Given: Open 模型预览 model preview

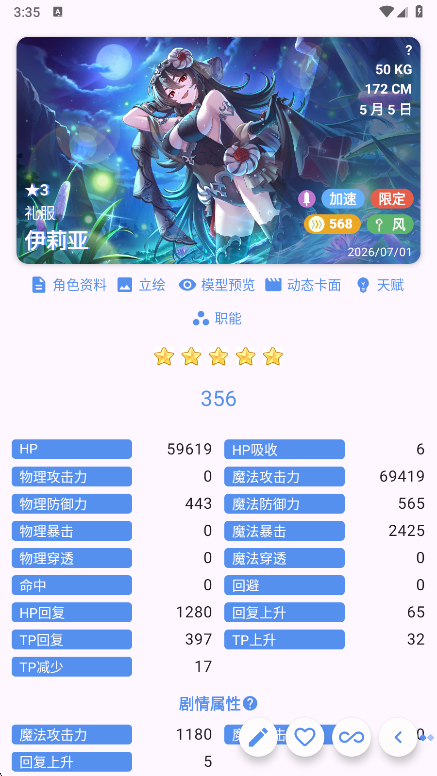Looking at the screenshot, I should (x=217, y=285).
